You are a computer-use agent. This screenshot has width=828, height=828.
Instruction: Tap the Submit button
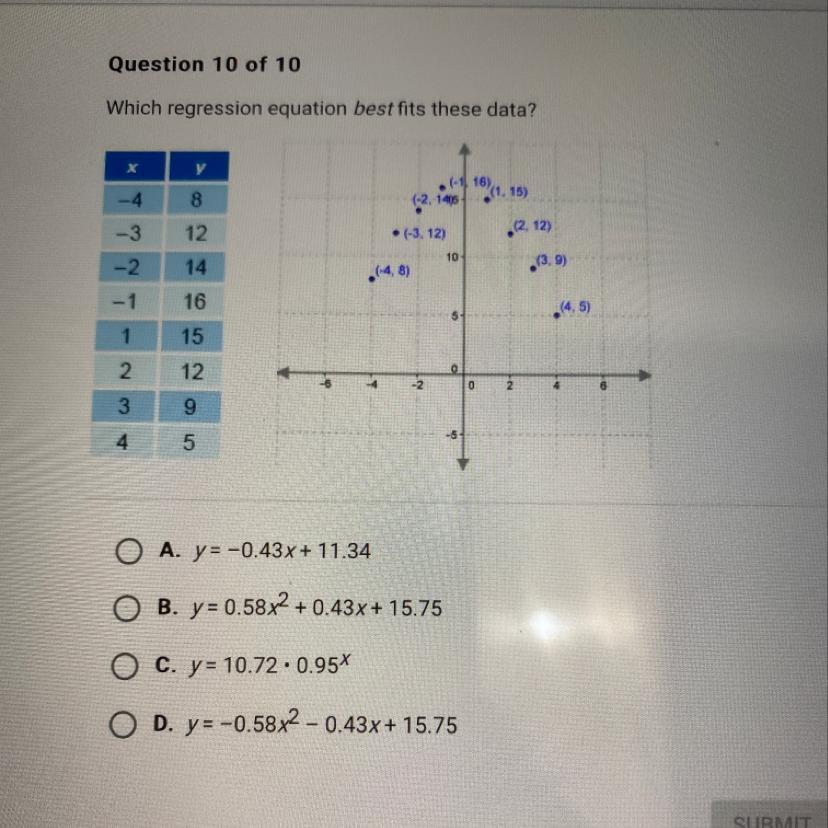click(x=772, y=817)
